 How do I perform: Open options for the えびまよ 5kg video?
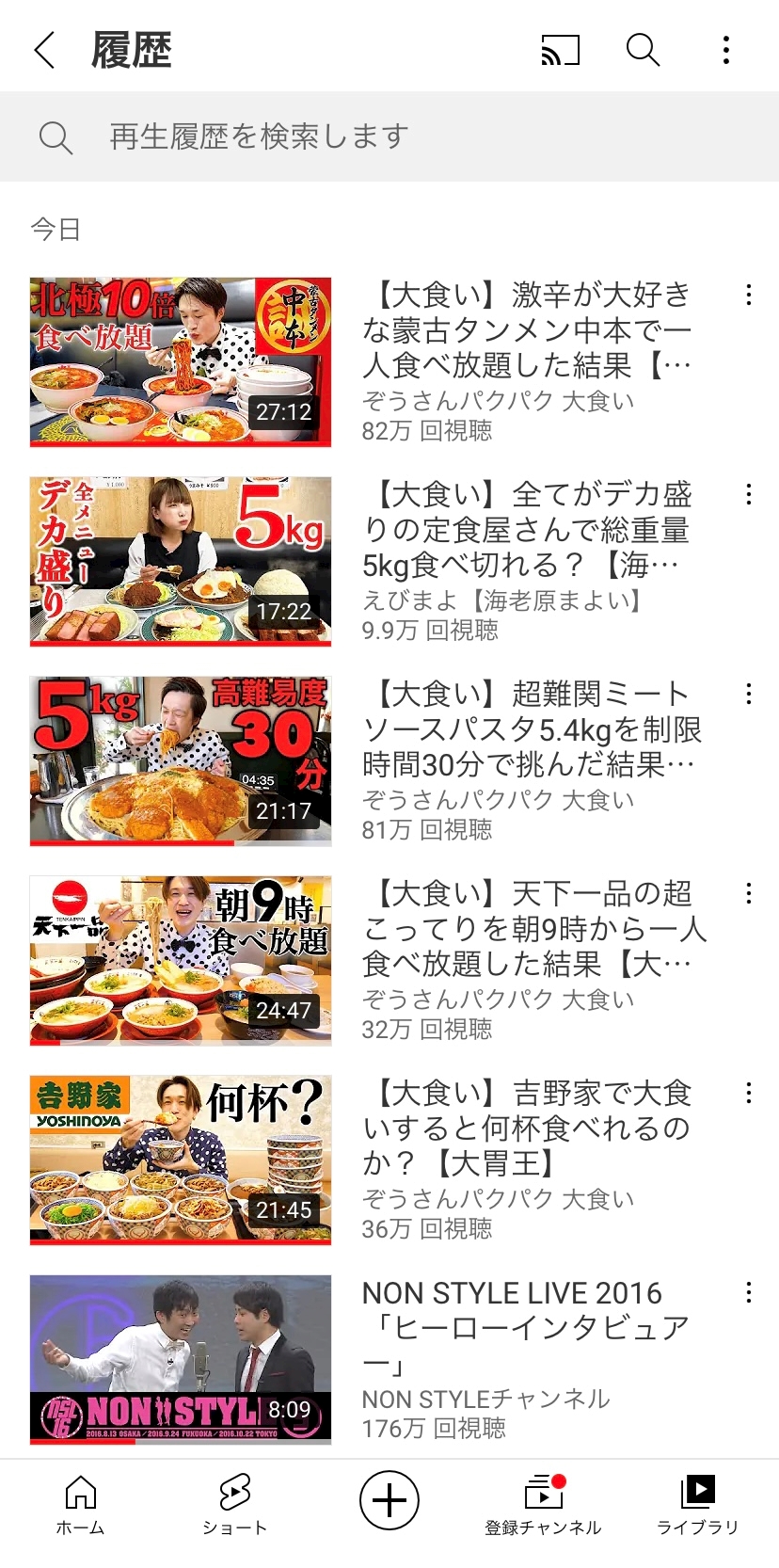coord(749,494)
